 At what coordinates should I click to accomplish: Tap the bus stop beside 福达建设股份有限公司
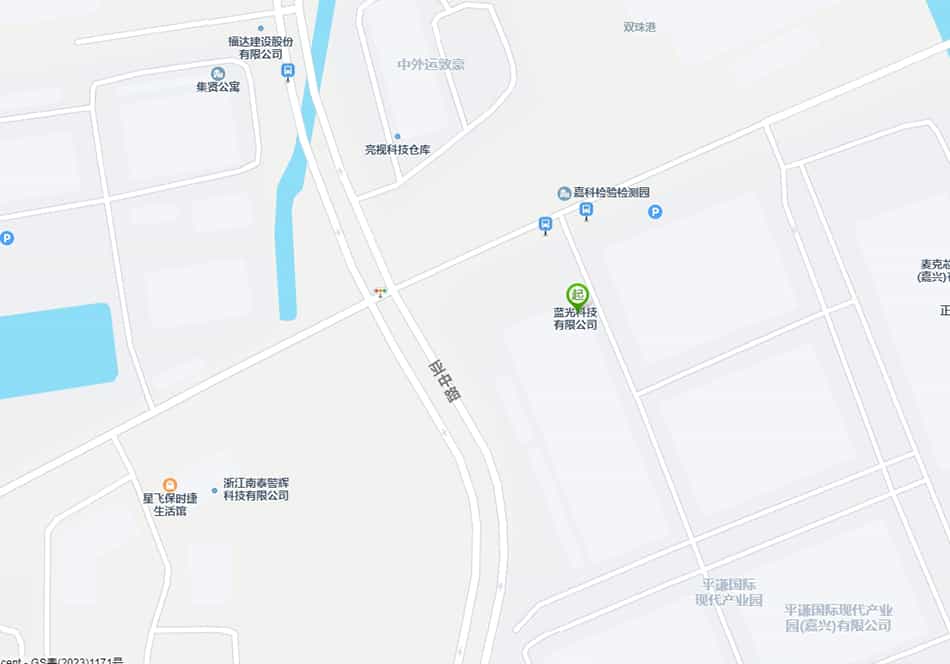288,71
